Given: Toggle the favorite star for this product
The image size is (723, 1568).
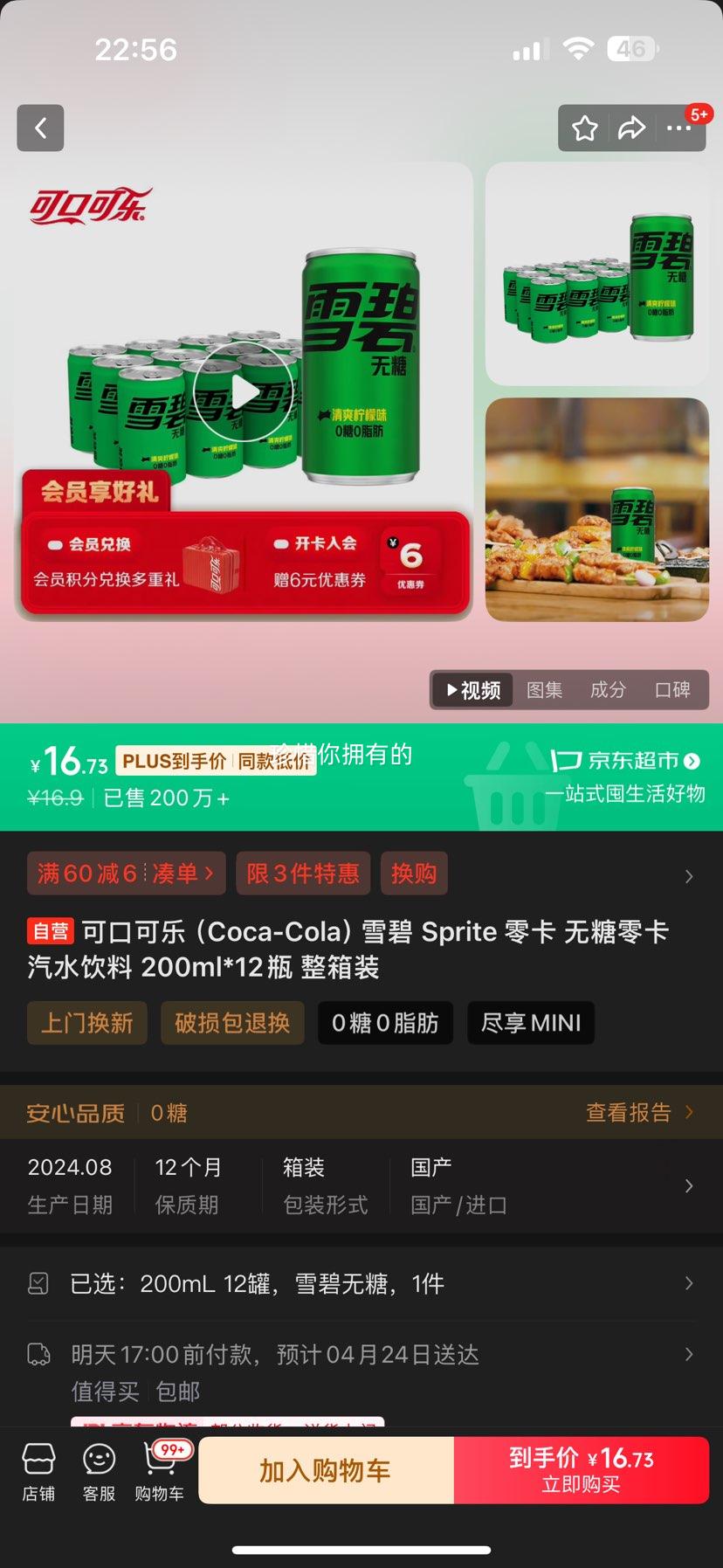Looking at the screenshot, I should click(x=583, y=128).
